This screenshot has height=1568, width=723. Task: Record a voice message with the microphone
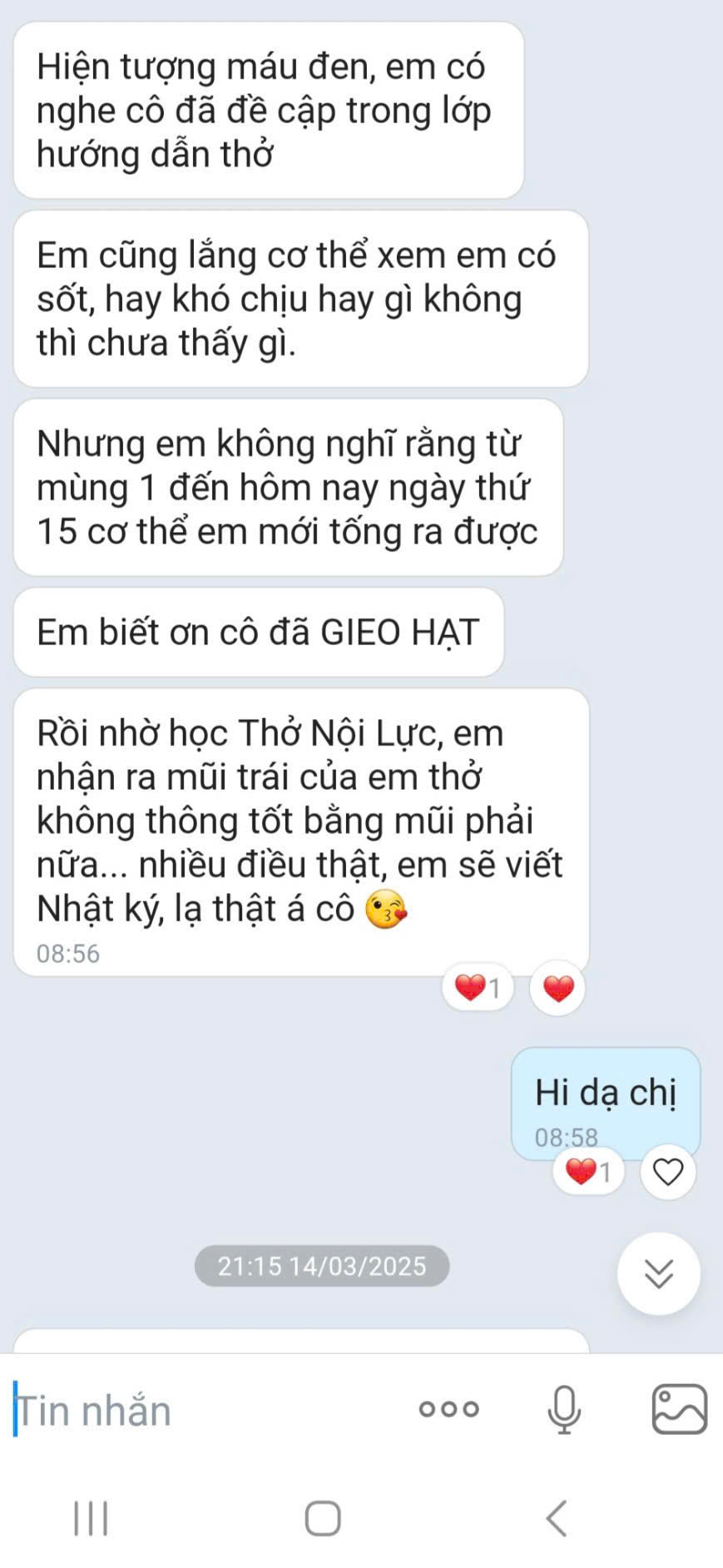[564, 1409]
